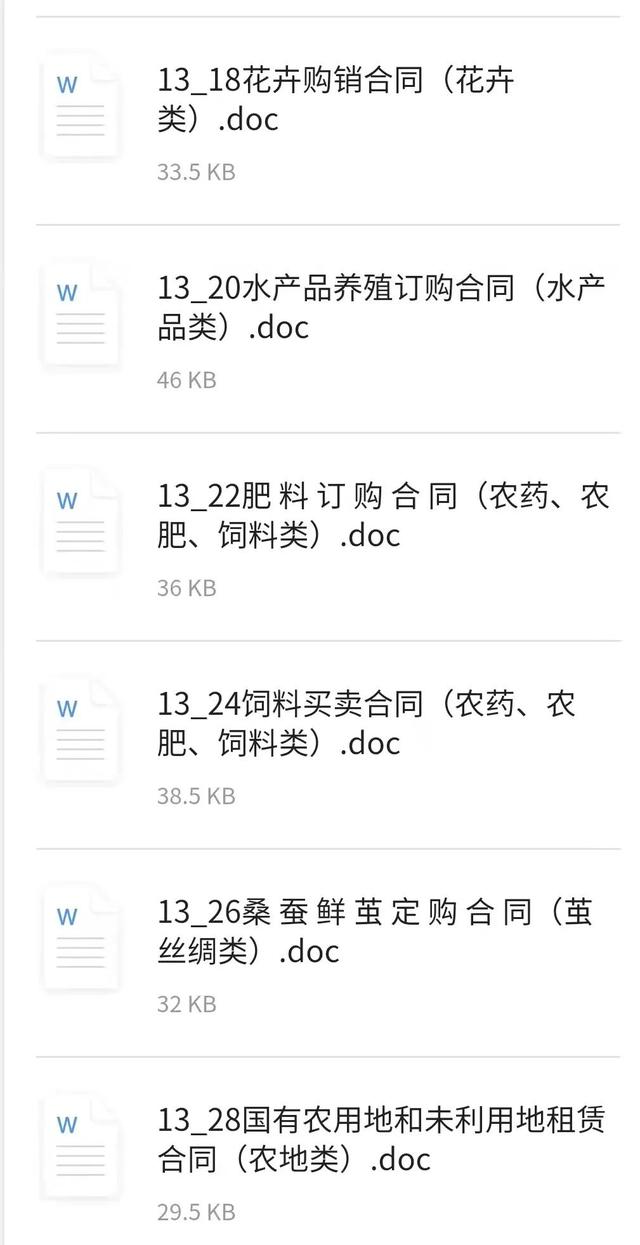This screenshot has width=640, height=1245.
Task: Open 13_20水产品养殖订购合同 file
Action: 380,308
